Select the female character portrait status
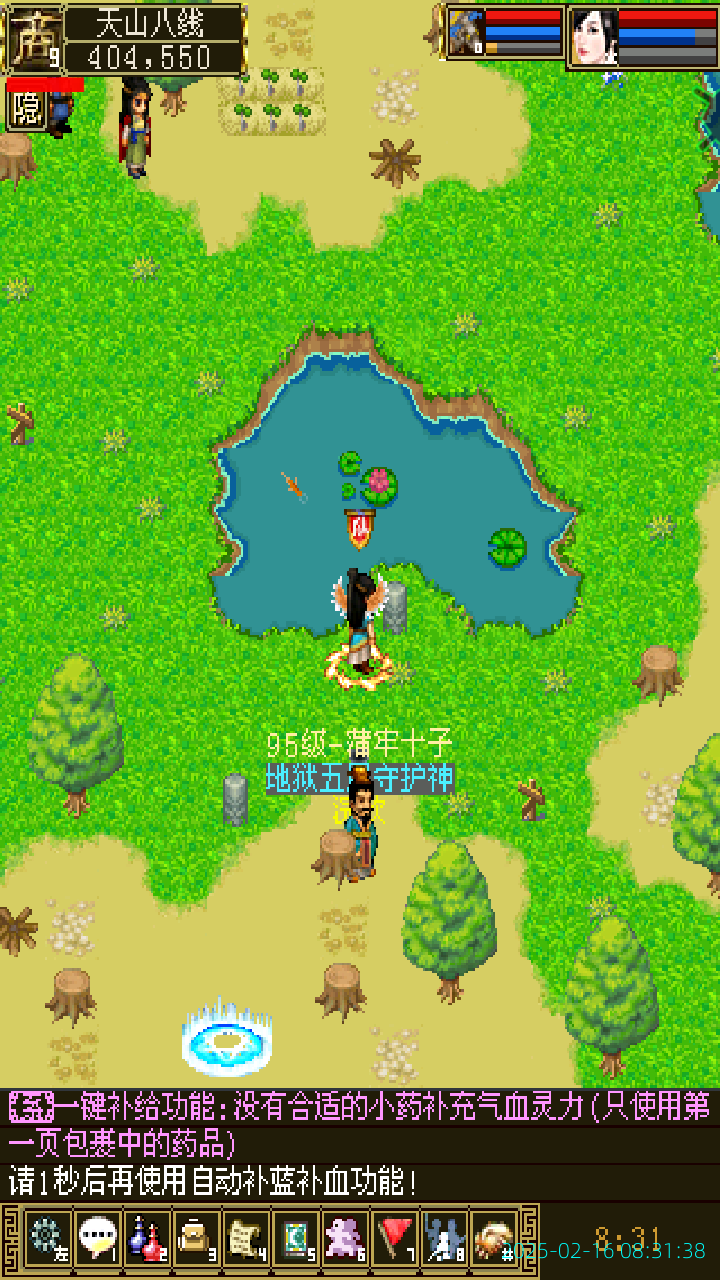This screenshot has height=1280, width=720. 594,38
